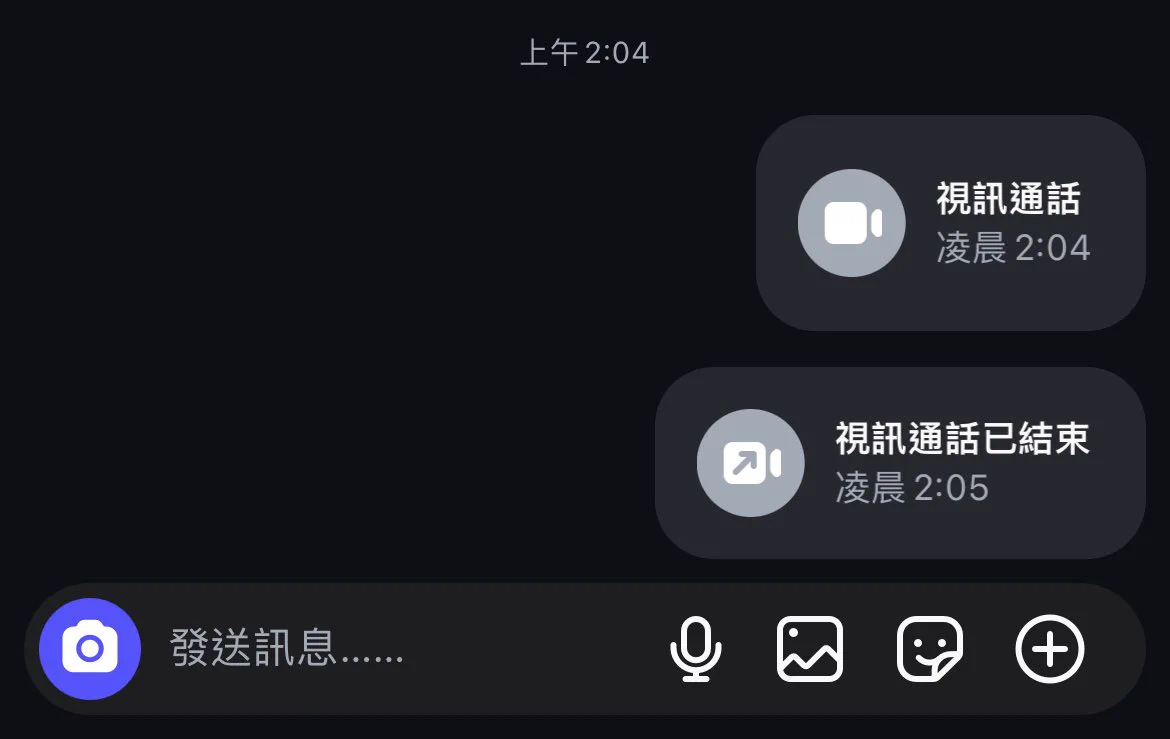Open the photo gallery picker

pos(810,649)
